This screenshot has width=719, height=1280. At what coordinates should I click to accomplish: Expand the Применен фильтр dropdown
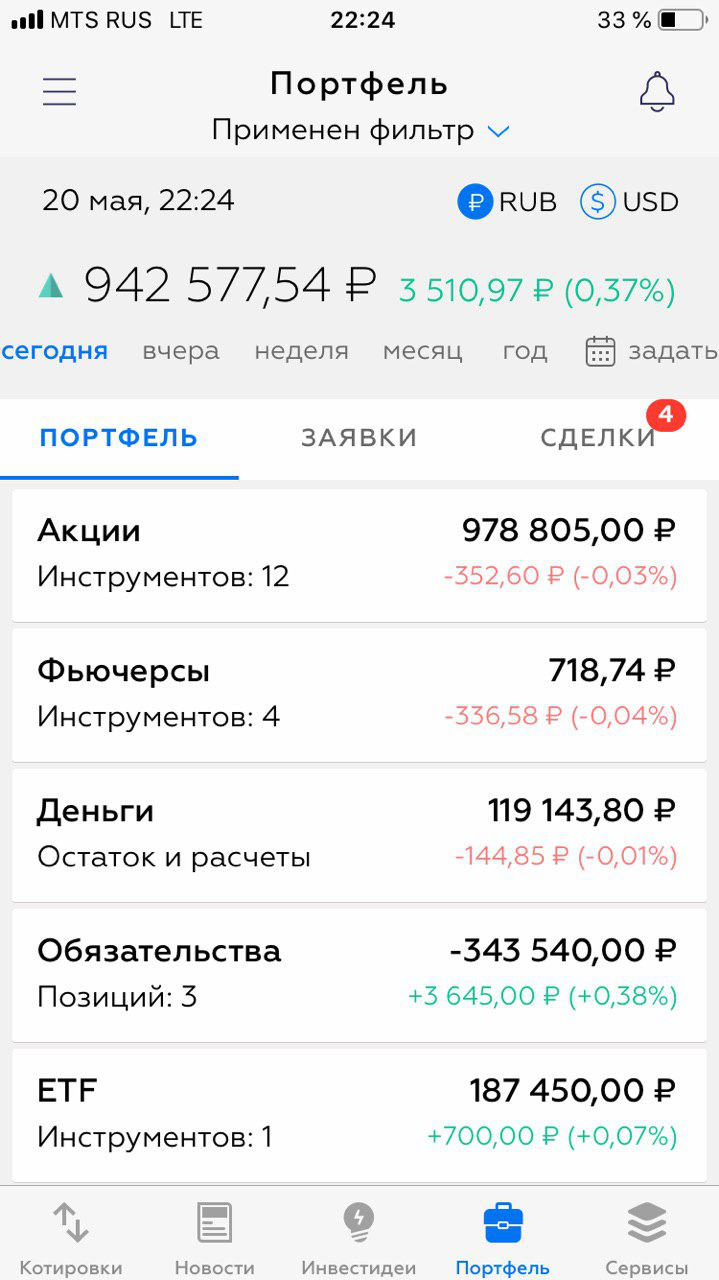(x=360, y=130)
